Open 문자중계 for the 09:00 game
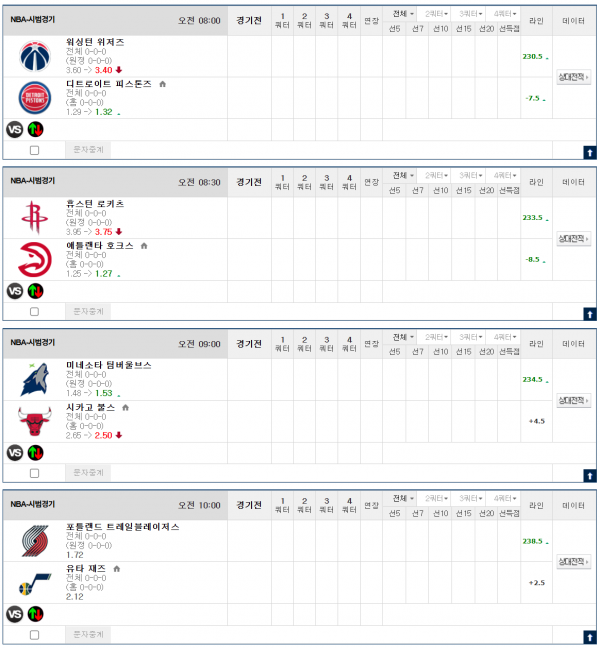 pos(88,473)
